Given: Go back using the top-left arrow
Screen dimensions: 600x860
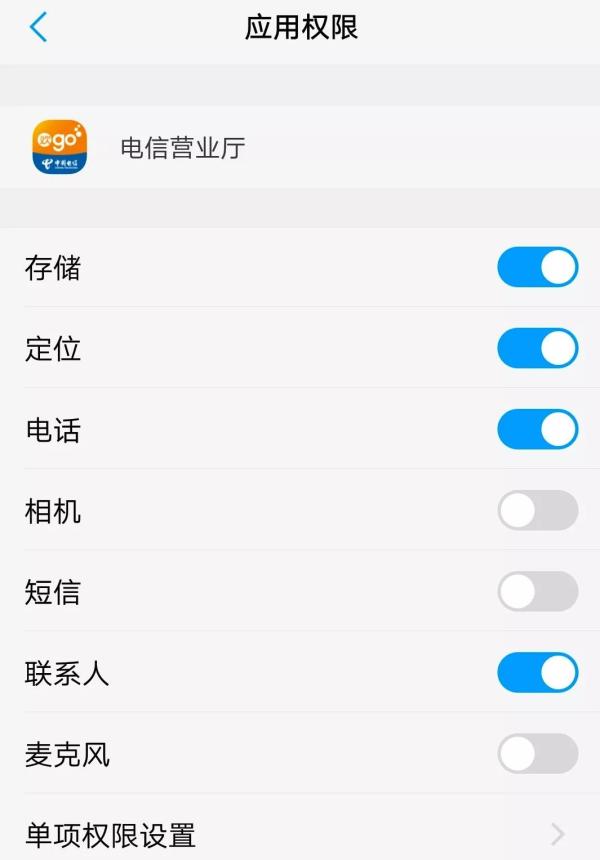Looking at the screenshot, I should pyautogui.click(x=38, y=27).
